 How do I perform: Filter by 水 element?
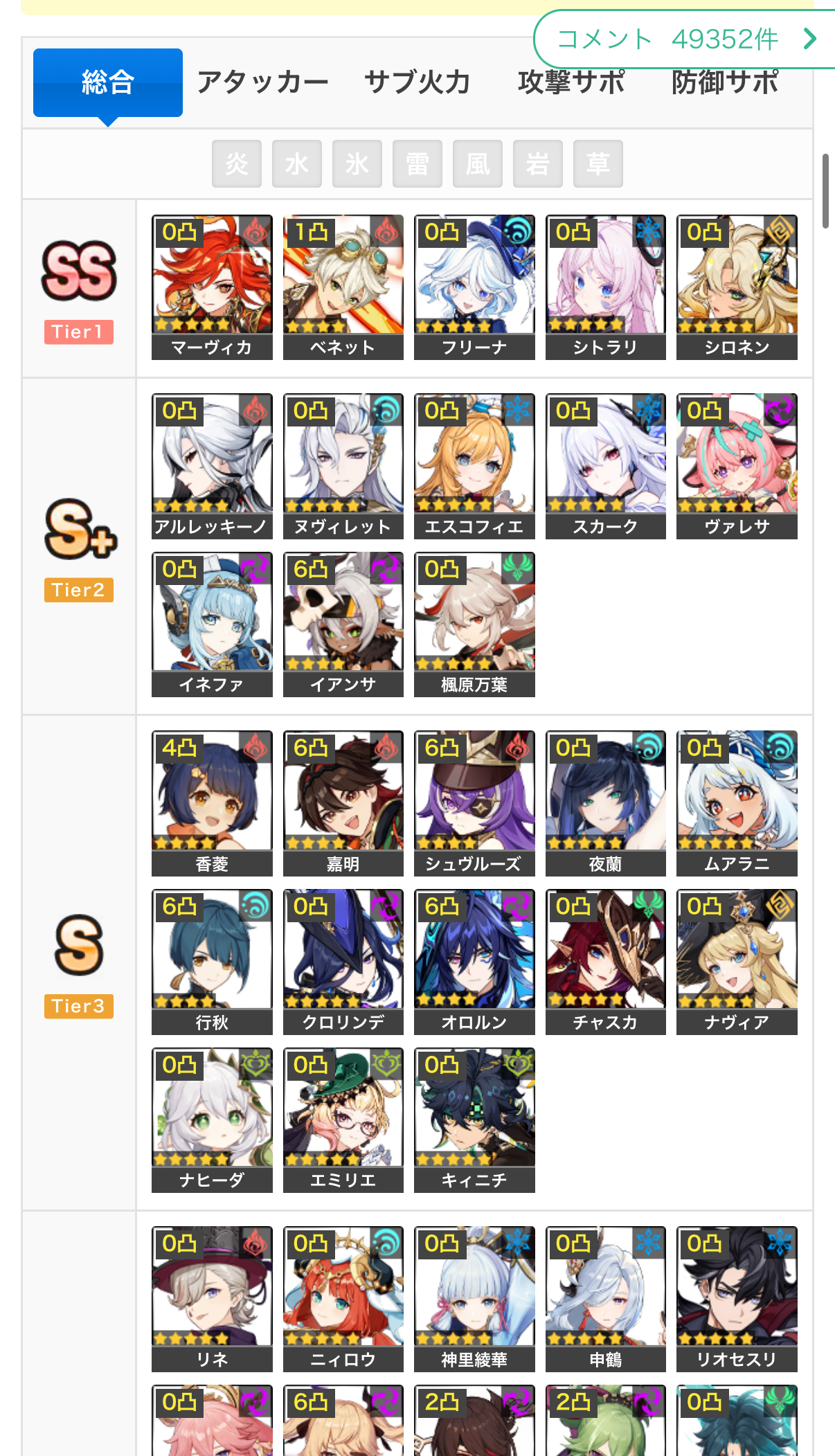[x=297, y=163]
